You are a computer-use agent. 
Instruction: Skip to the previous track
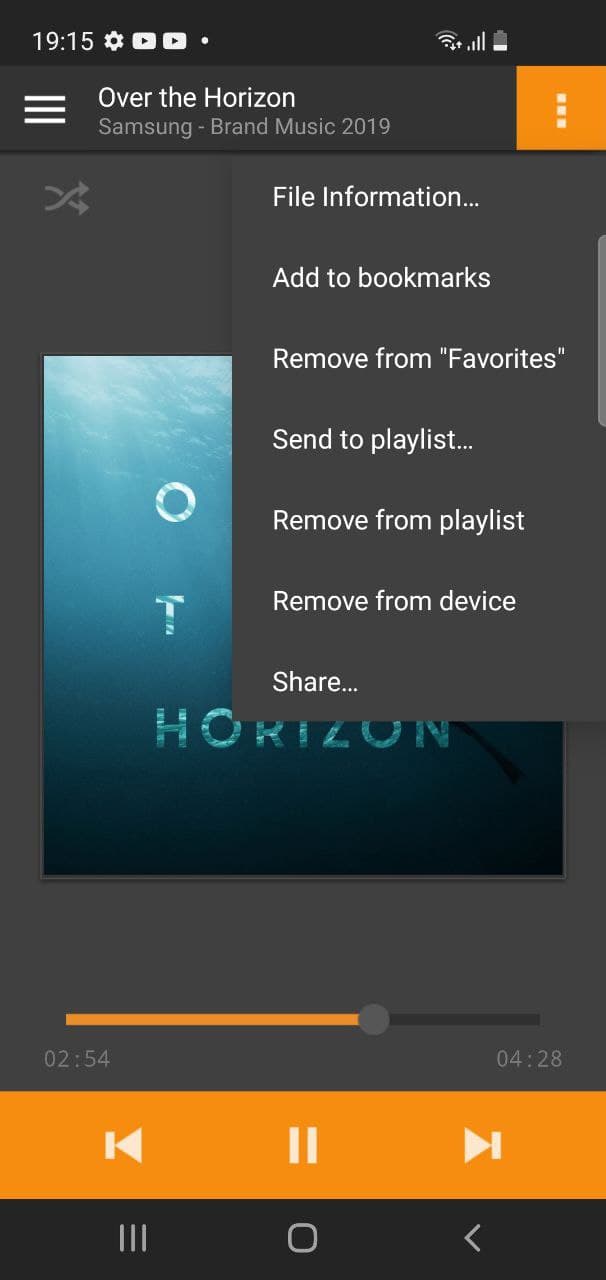123,1145
